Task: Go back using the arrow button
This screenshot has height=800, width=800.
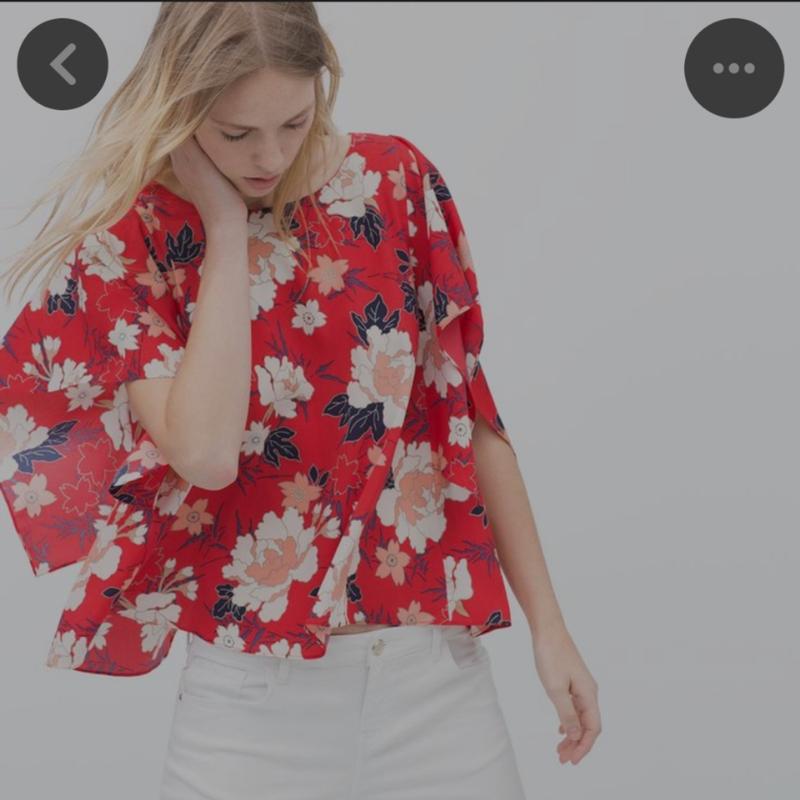Action: click(62, 65)
